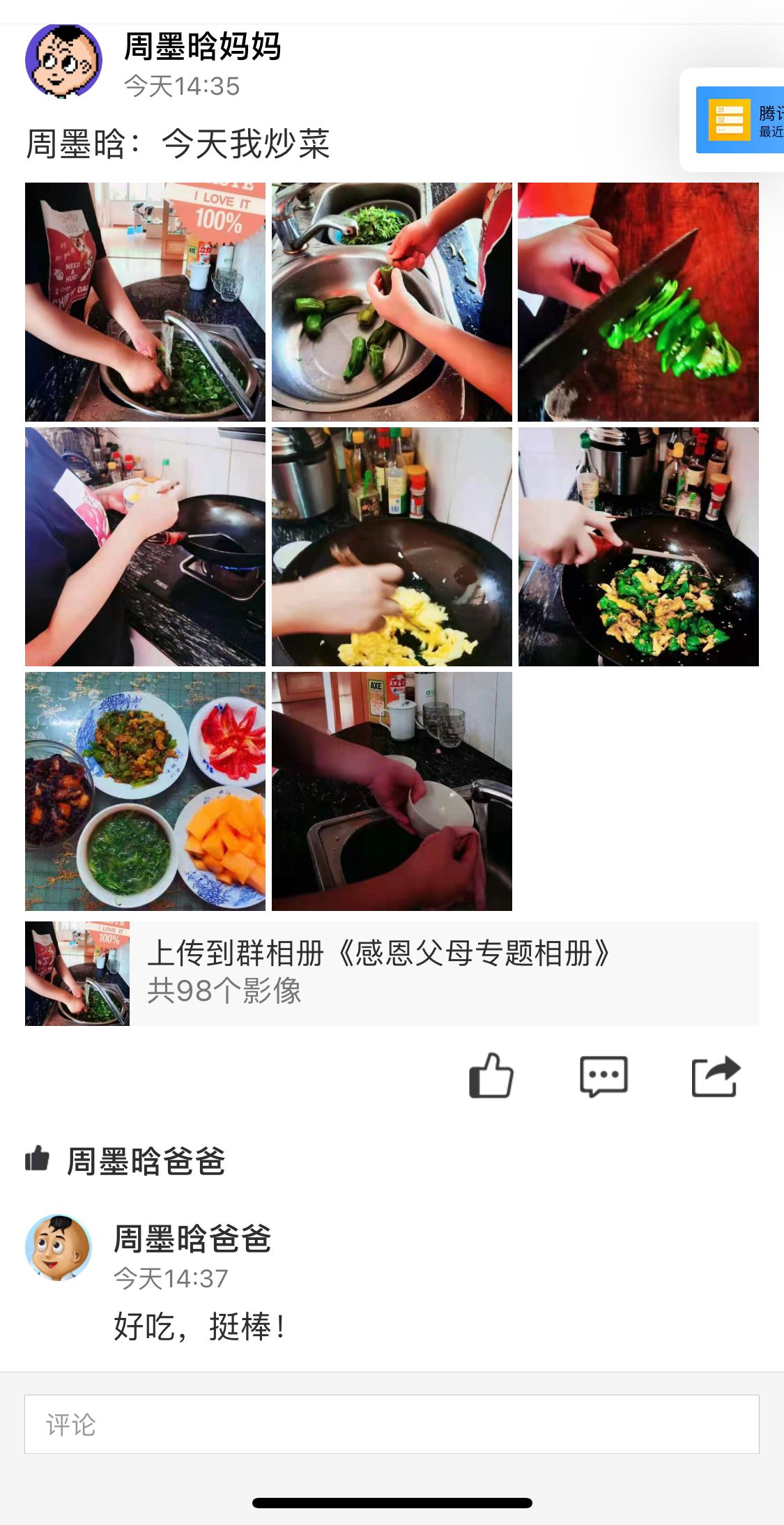View photo of chopping green peppers
Screen dimensions: 784x1525
pyautogui.click(x=638, y=302)
